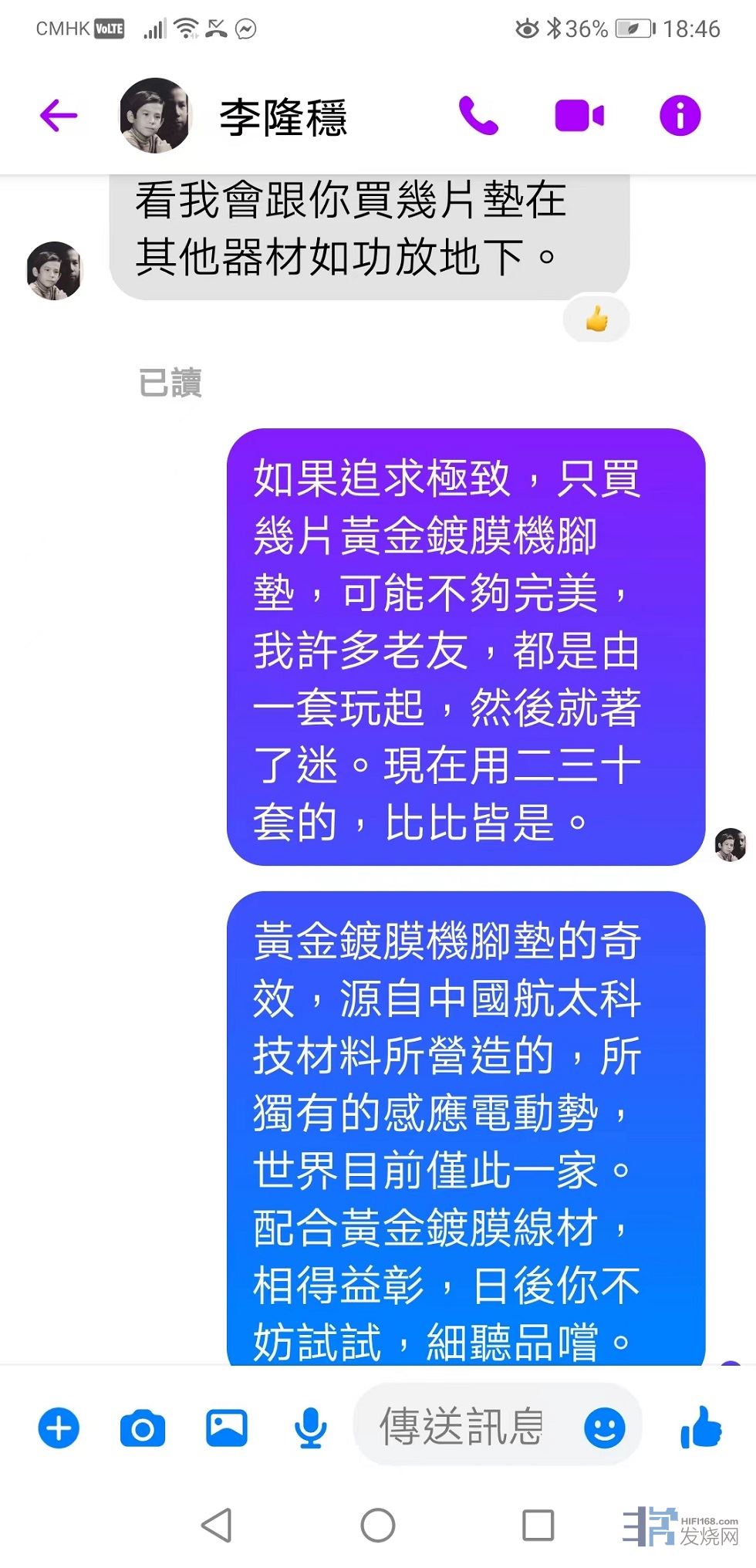
Task: Start a voice call with 李隆穩
Action: click(x=478, y=116)
